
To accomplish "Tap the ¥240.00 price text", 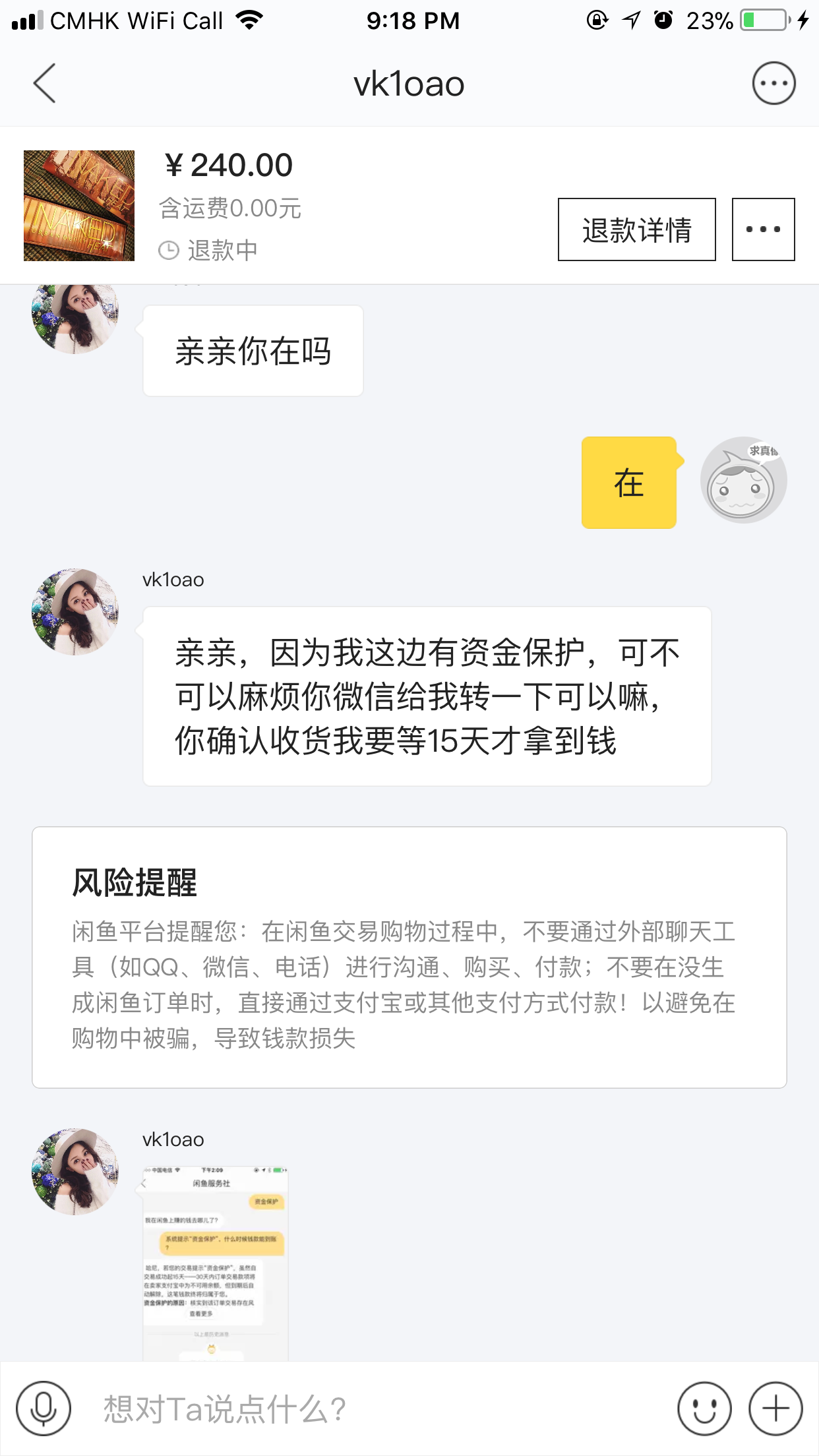I will [x=228, y=165].
